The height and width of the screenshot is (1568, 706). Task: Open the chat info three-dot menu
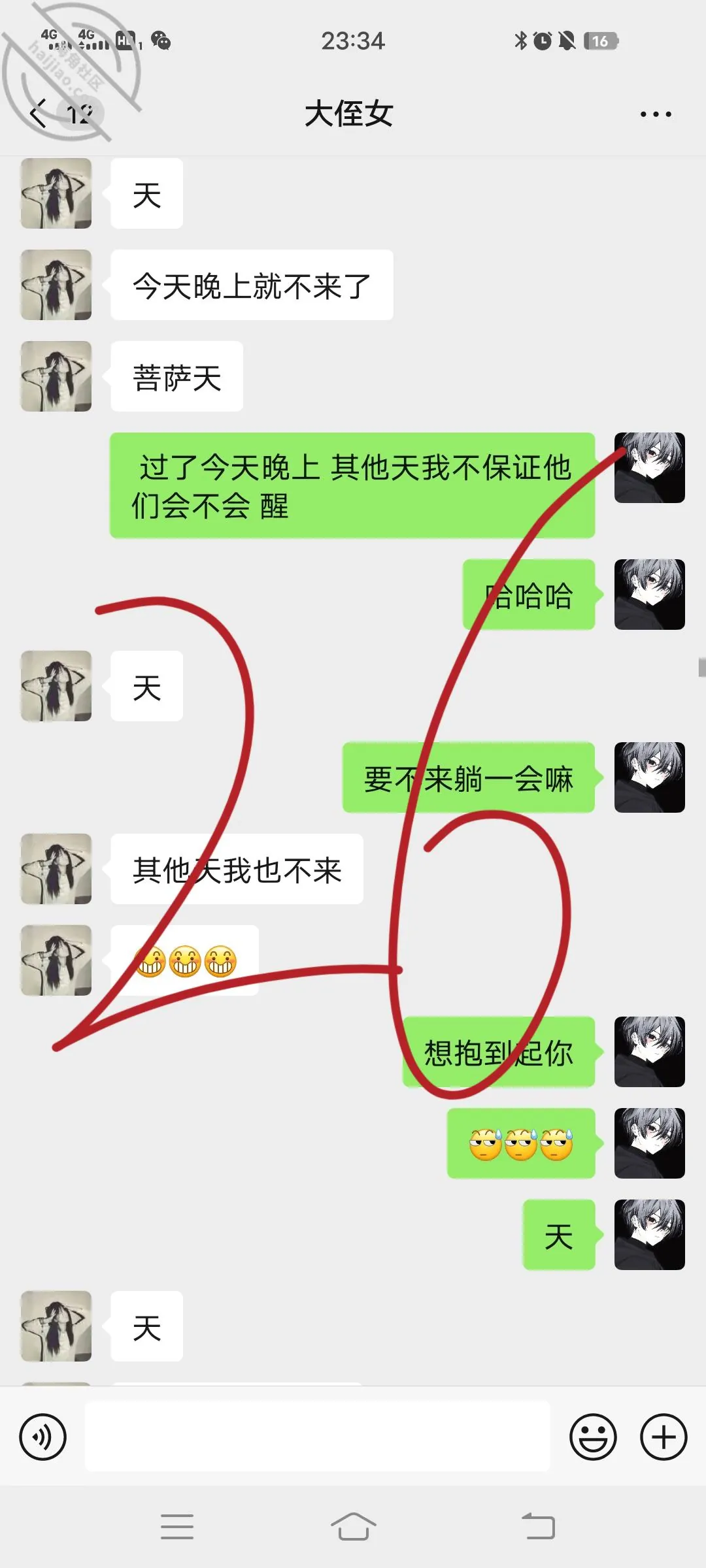(656, 114)
